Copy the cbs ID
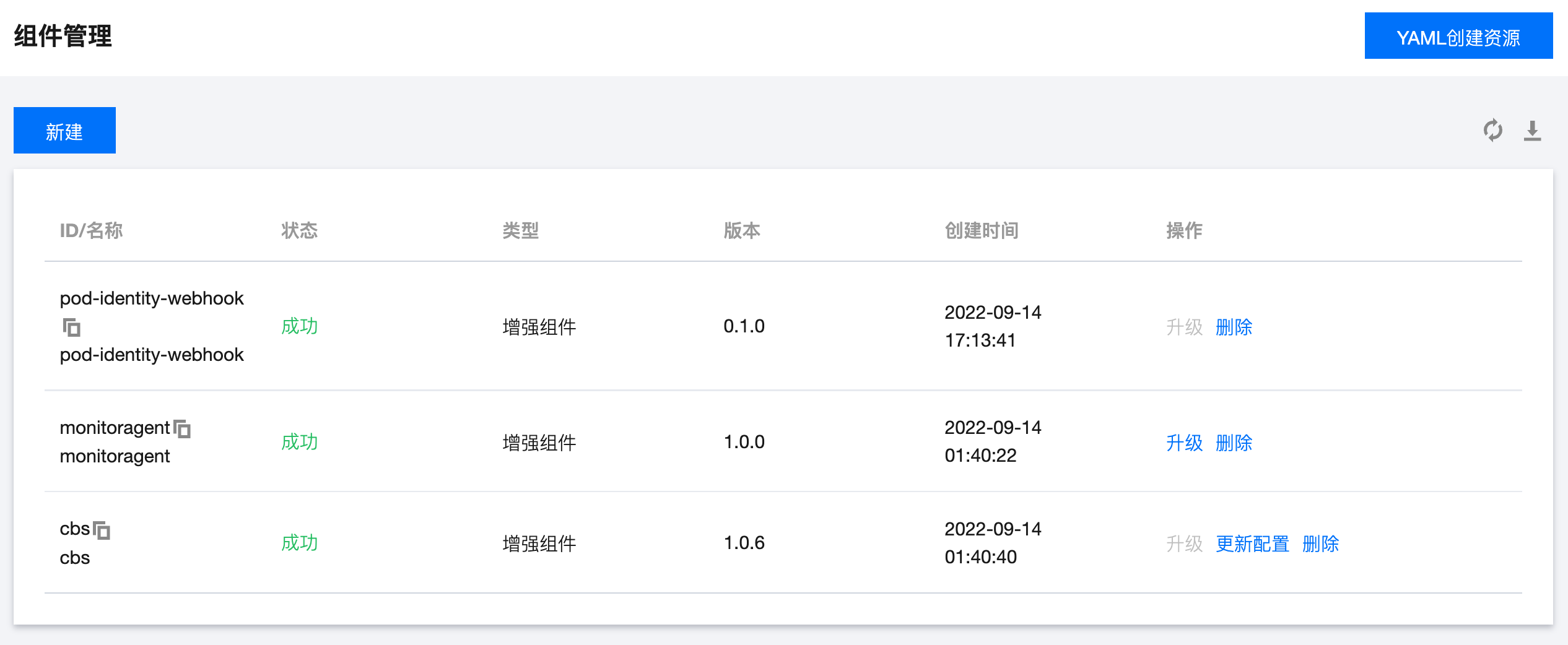Viewport: 1568px width, 645px height. tap(102, 530)
